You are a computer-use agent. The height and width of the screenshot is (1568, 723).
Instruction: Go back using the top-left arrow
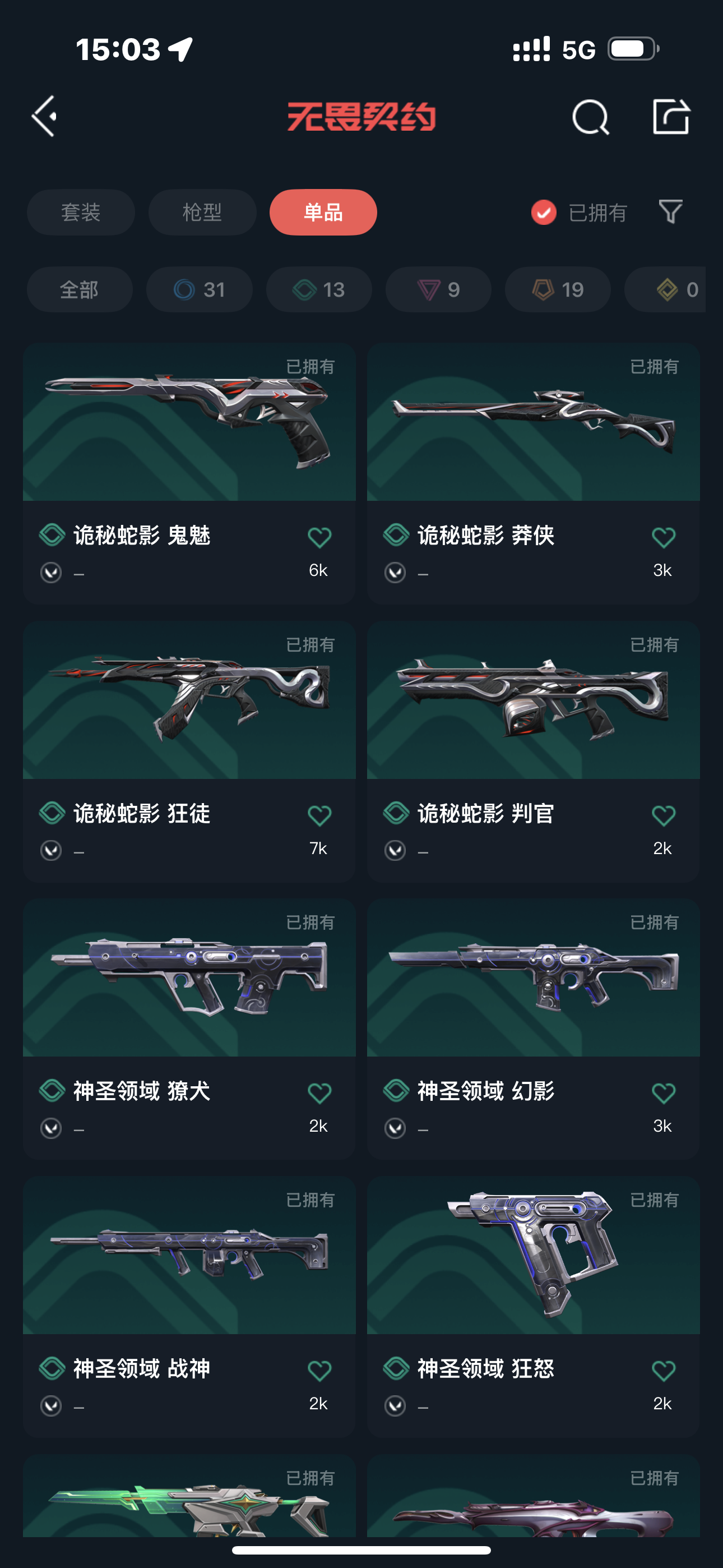point(44,116)
